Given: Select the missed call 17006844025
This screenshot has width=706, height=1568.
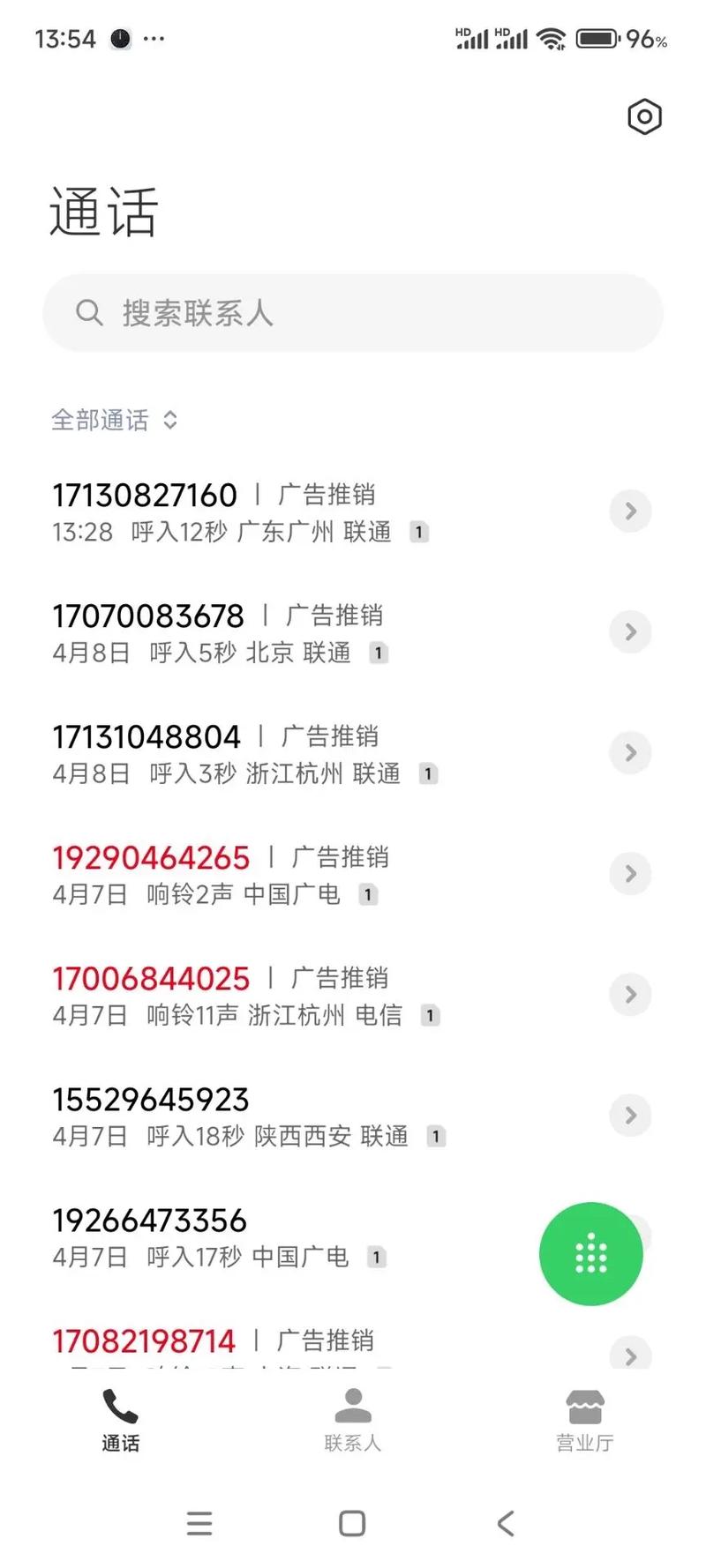Looking at the screenshot, I should 265,995.
